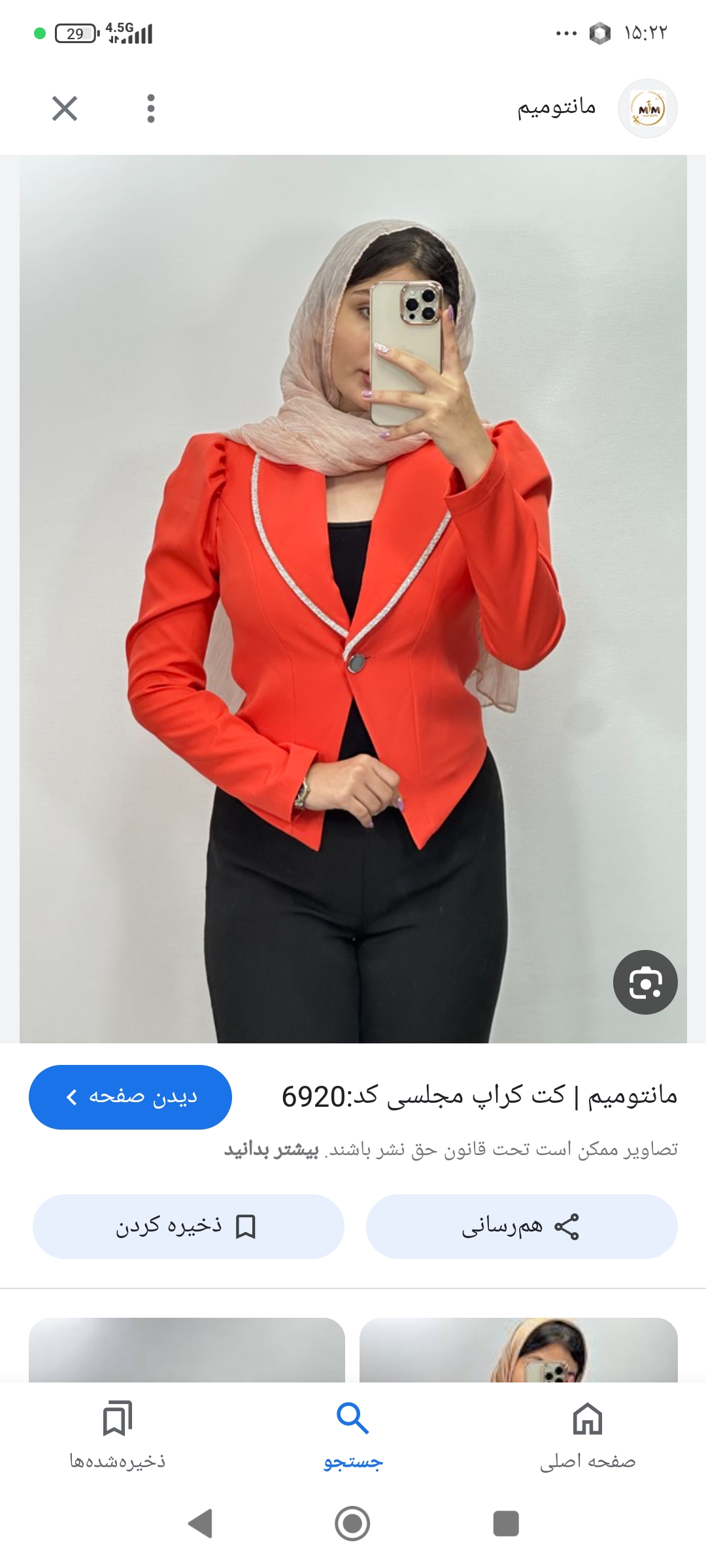Open the مانتومیم source logo
Viewport: 706px width, 1568px height.
[647, 108]
